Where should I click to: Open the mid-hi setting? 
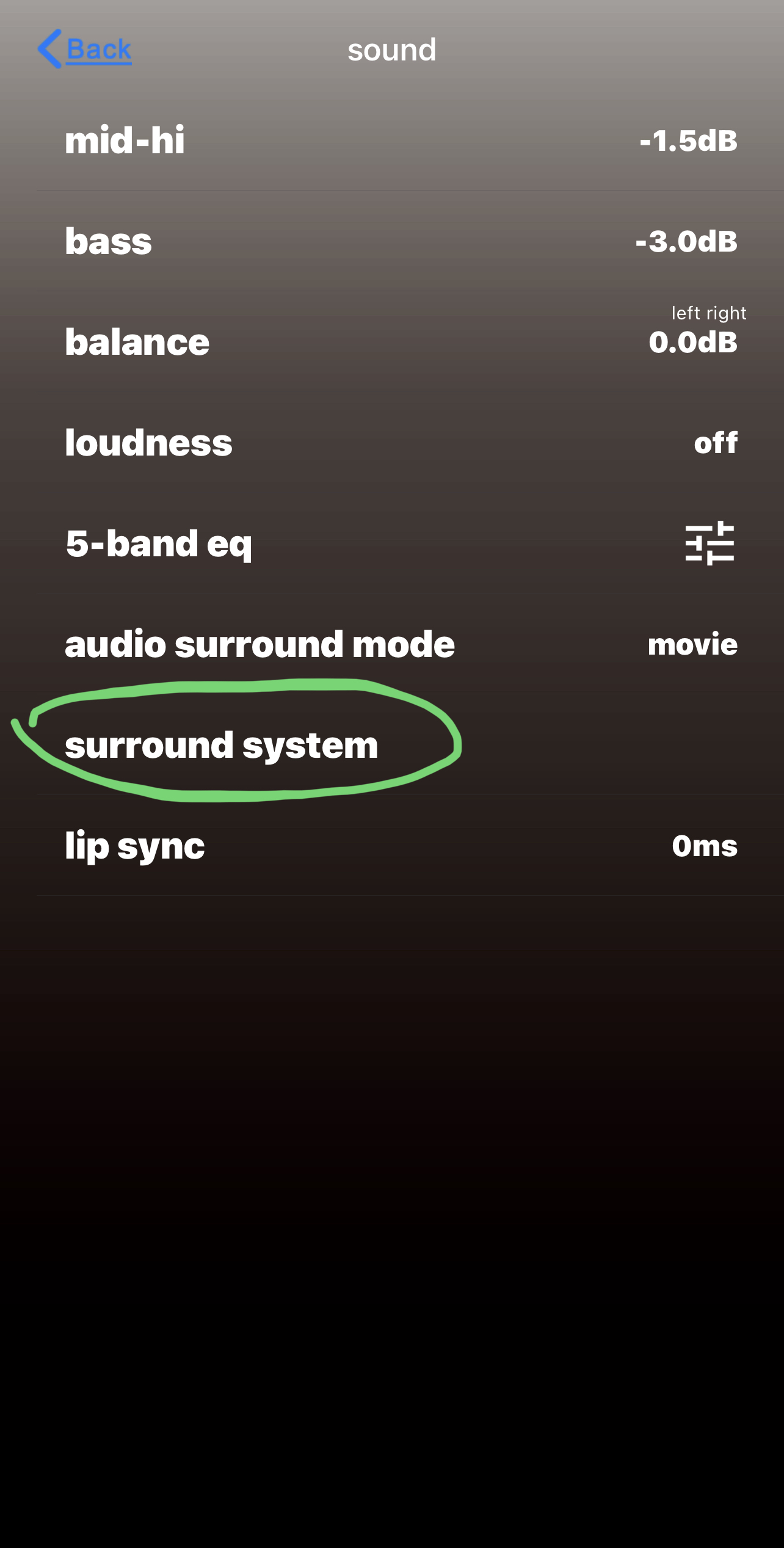click(x=391, y=140)
